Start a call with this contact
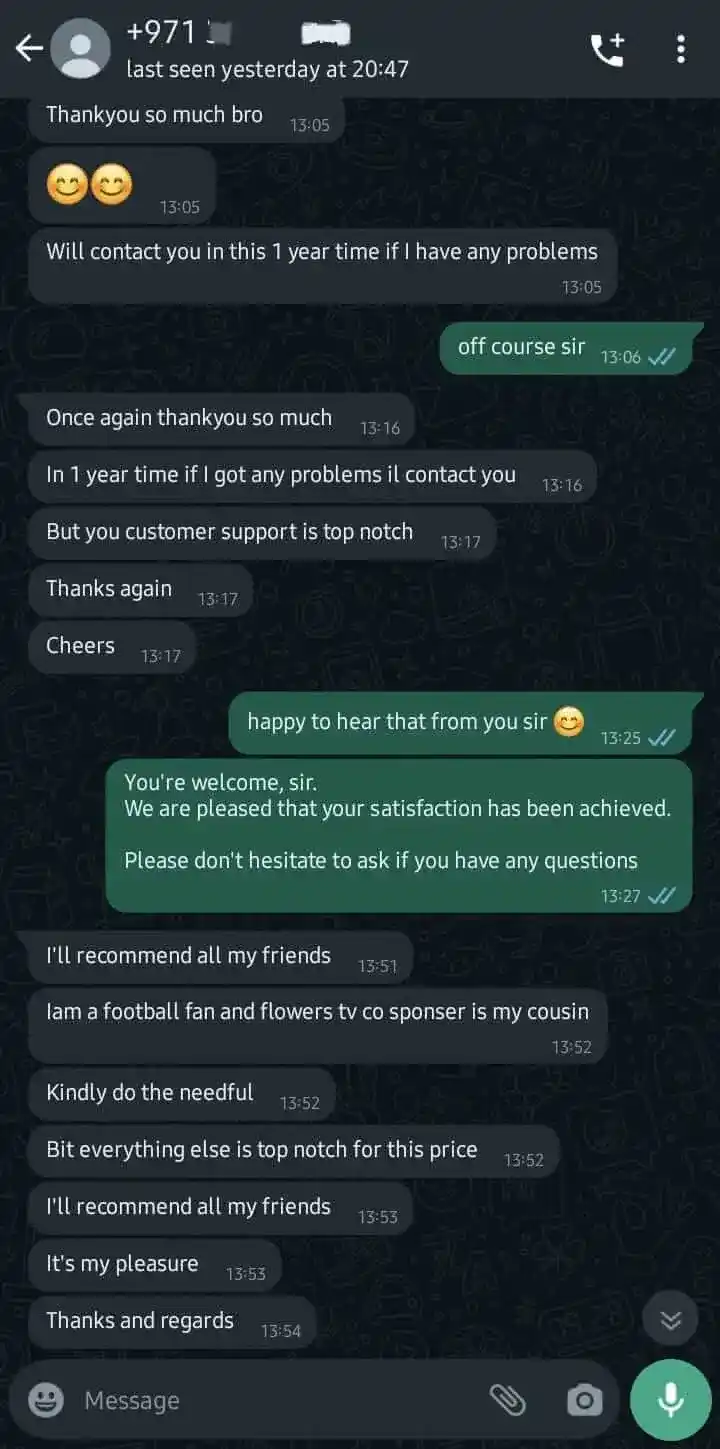 [x=608, y=49]
